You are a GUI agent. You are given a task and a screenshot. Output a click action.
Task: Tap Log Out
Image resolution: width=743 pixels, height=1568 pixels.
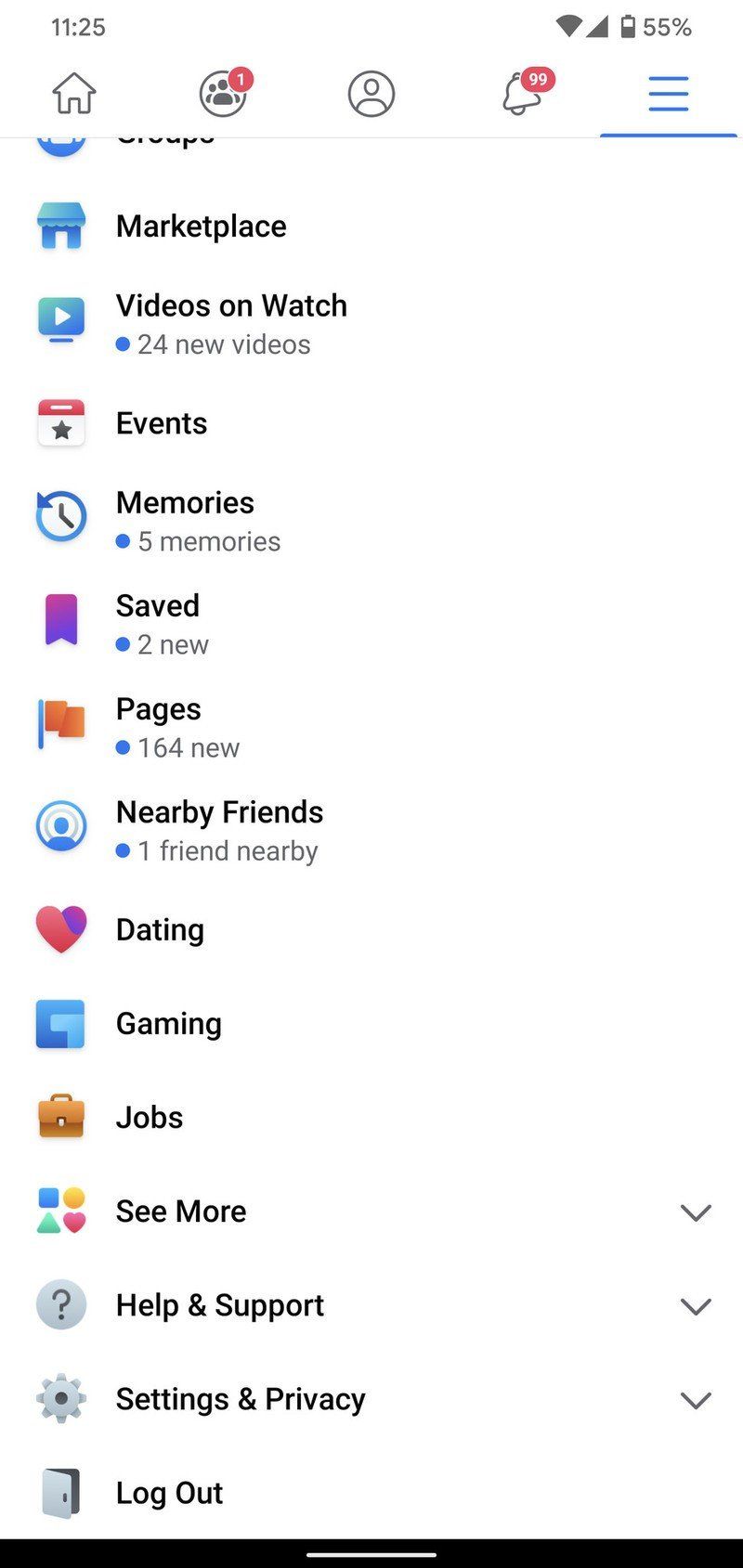pyautogui.click(x=169, y=1493)
